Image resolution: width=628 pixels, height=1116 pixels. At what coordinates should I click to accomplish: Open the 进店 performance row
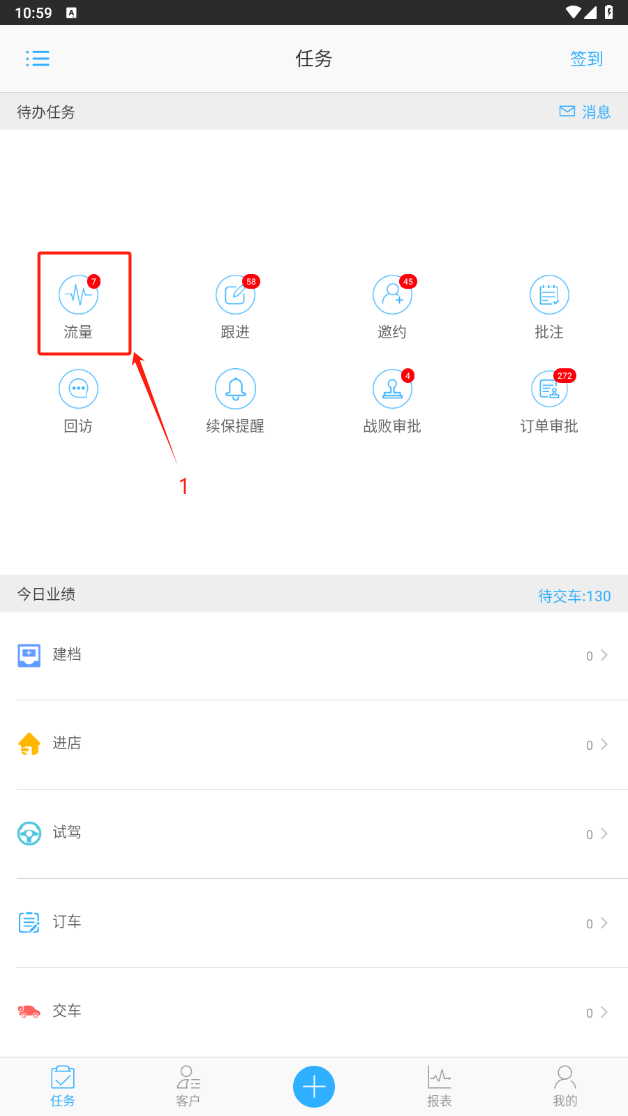tap(314, 744)
